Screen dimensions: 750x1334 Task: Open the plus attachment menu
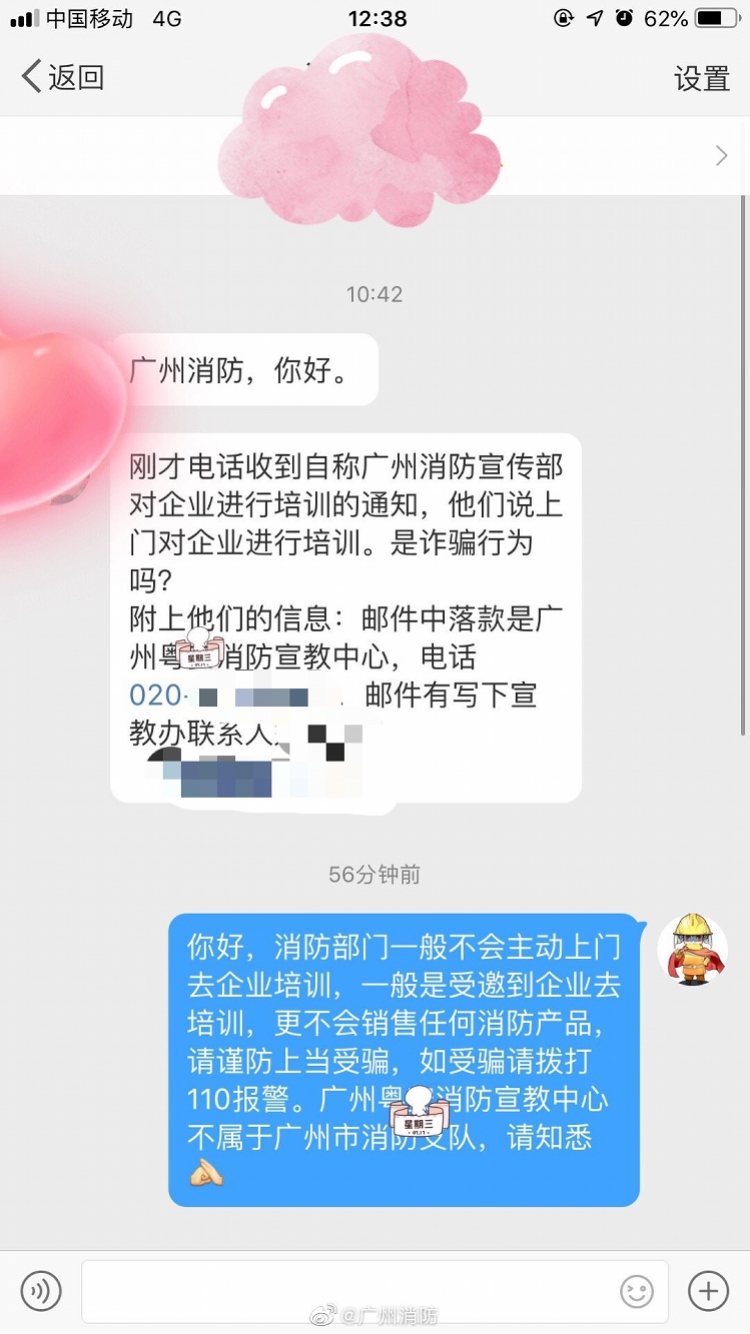tap(708, 1291)
